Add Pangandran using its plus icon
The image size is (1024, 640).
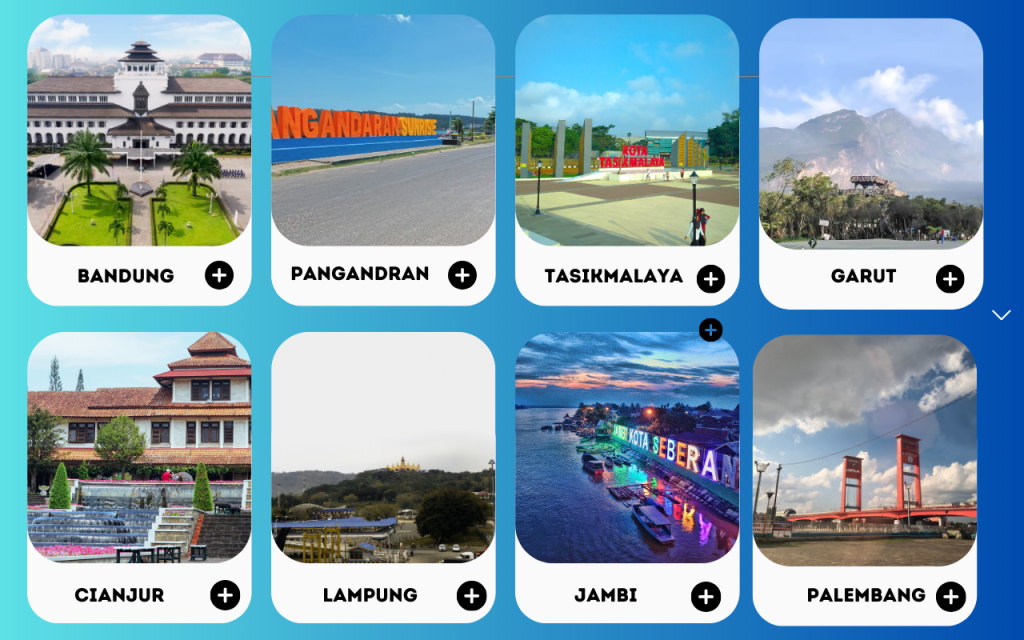(462, 275)
